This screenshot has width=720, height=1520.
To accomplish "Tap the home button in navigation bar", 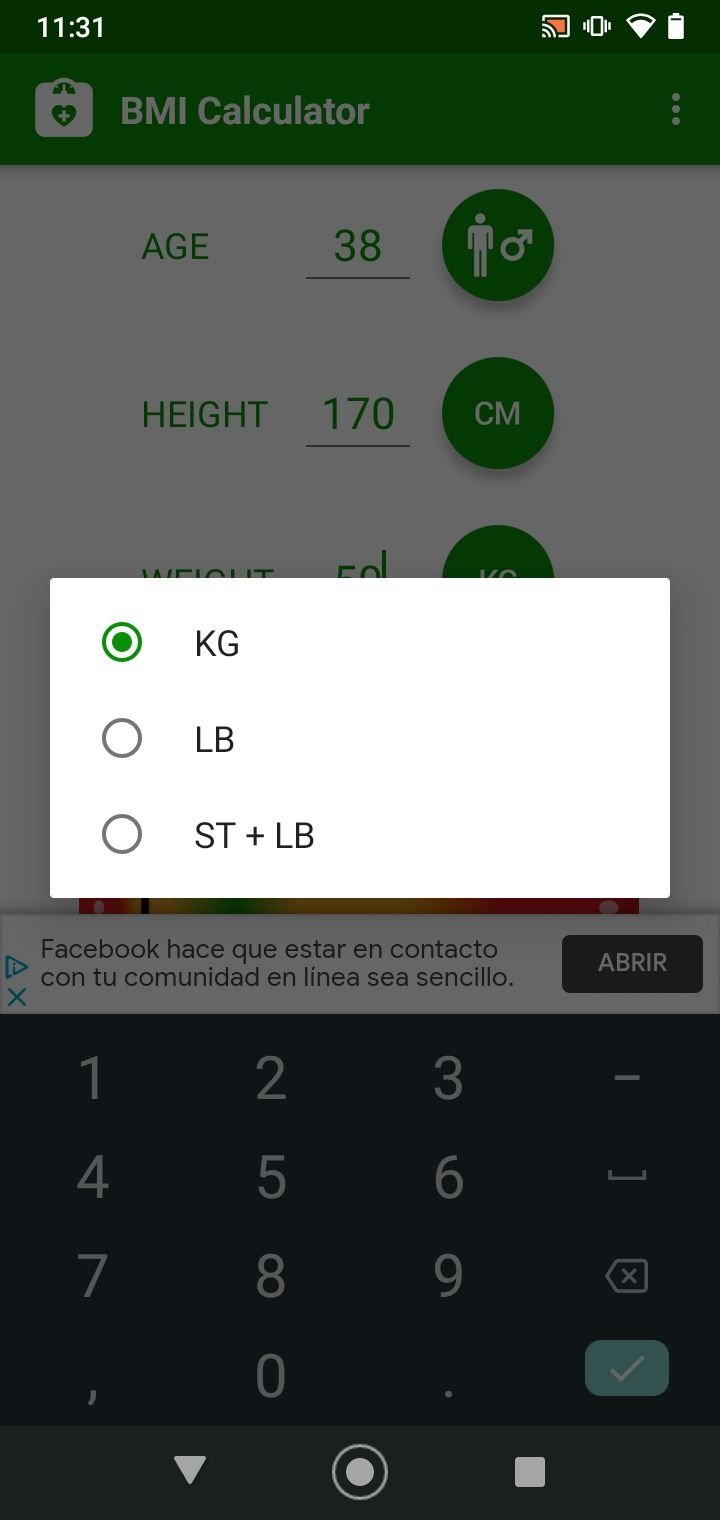I will (x=360, y=1471).
